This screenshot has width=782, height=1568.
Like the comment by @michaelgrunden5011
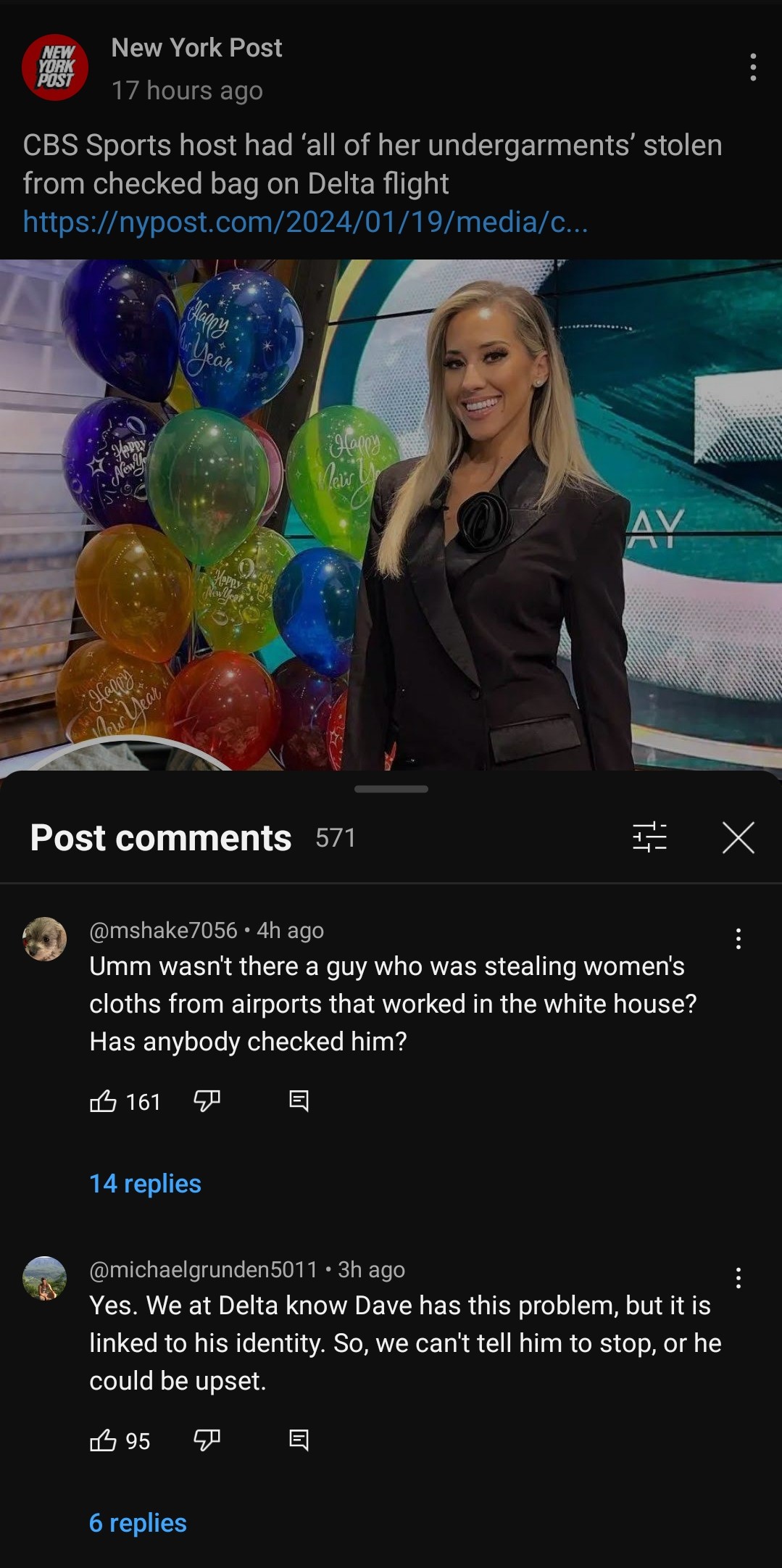(x=103, y=1440)
